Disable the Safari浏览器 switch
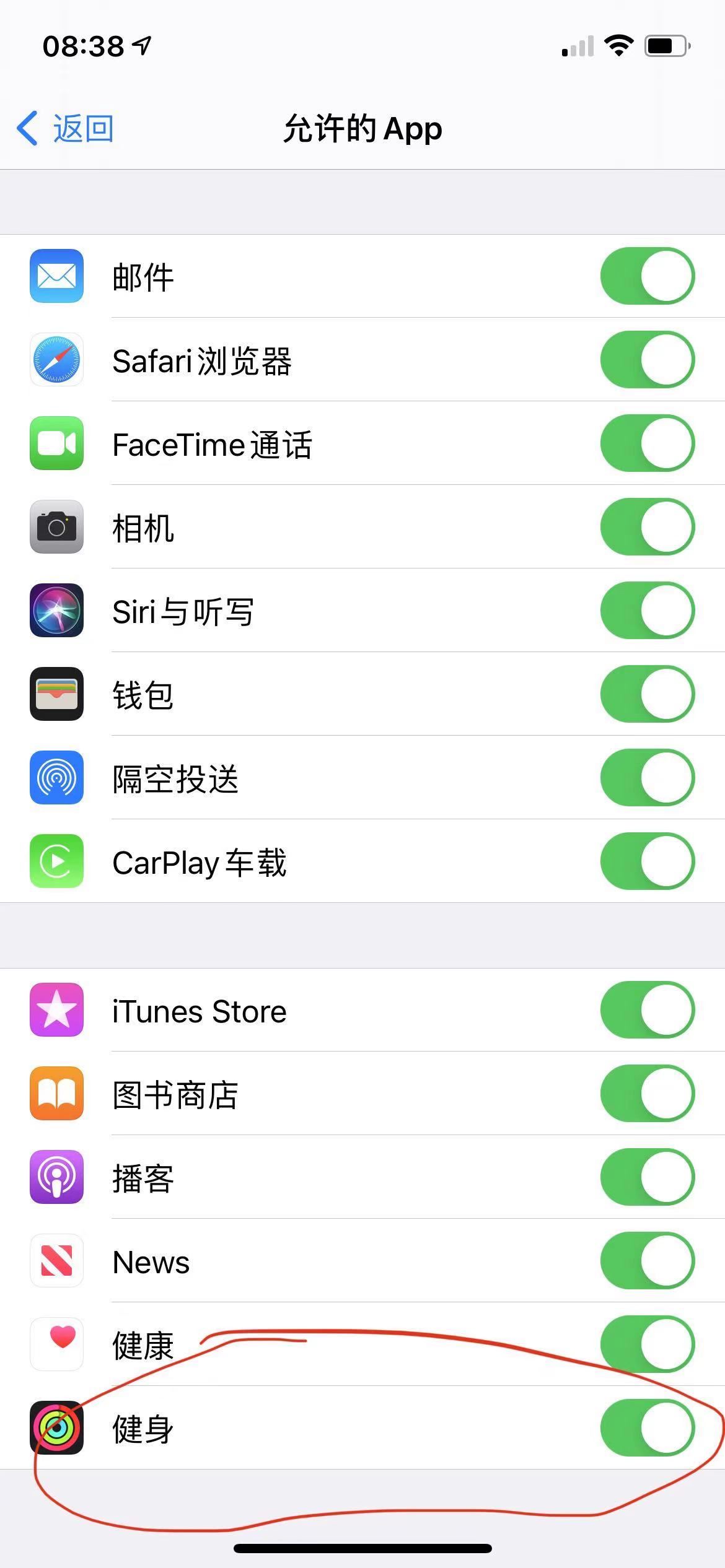The image size is (725, 1568). click(647, 360)
